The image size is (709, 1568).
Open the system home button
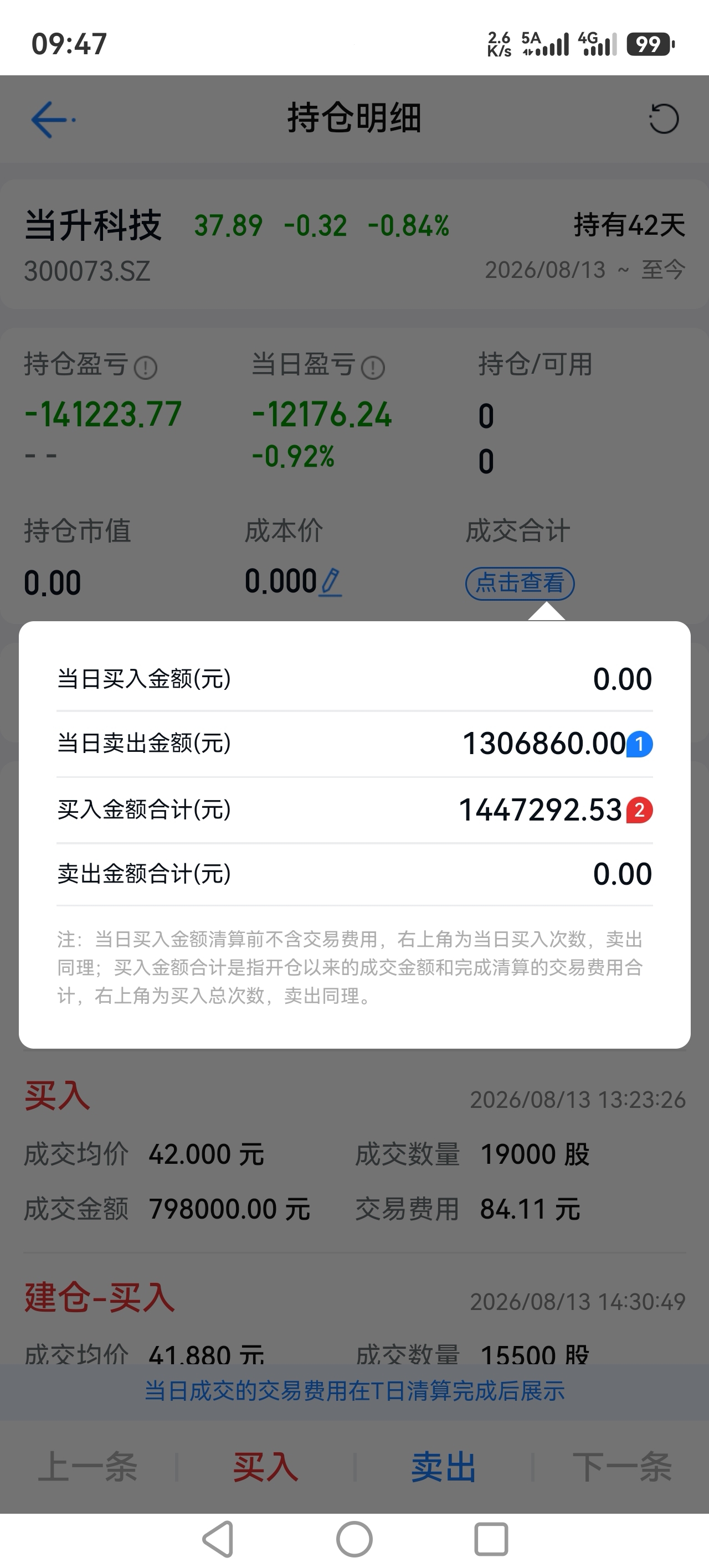pos(354,1539)
